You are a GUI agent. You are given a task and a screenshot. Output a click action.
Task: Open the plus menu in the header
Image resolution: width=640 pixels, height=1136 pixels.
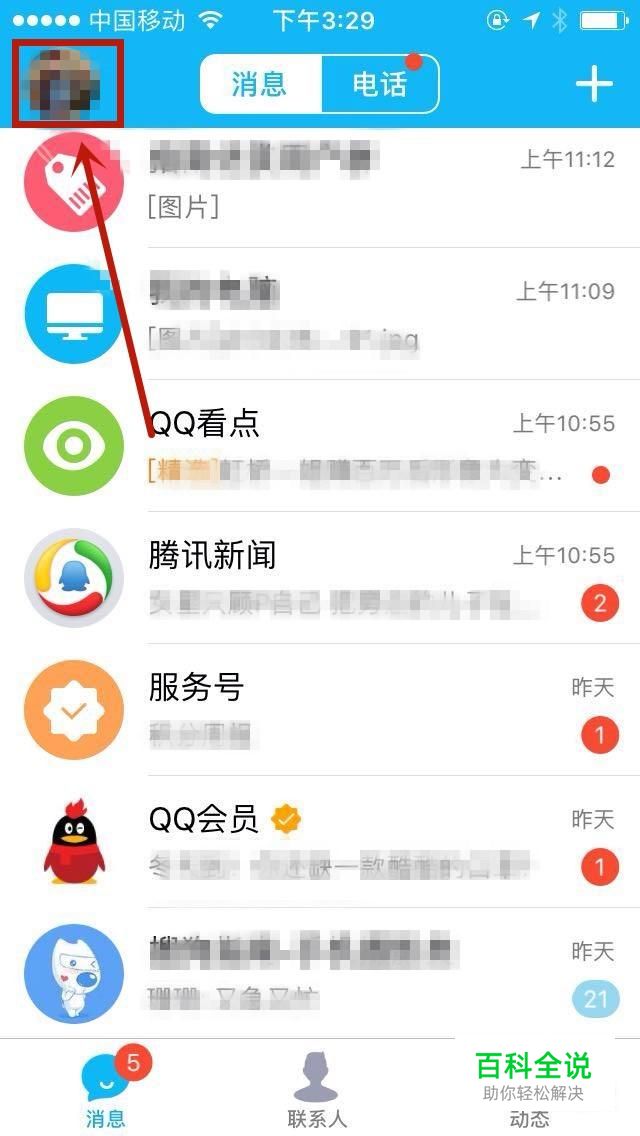(x=594, y=84)
